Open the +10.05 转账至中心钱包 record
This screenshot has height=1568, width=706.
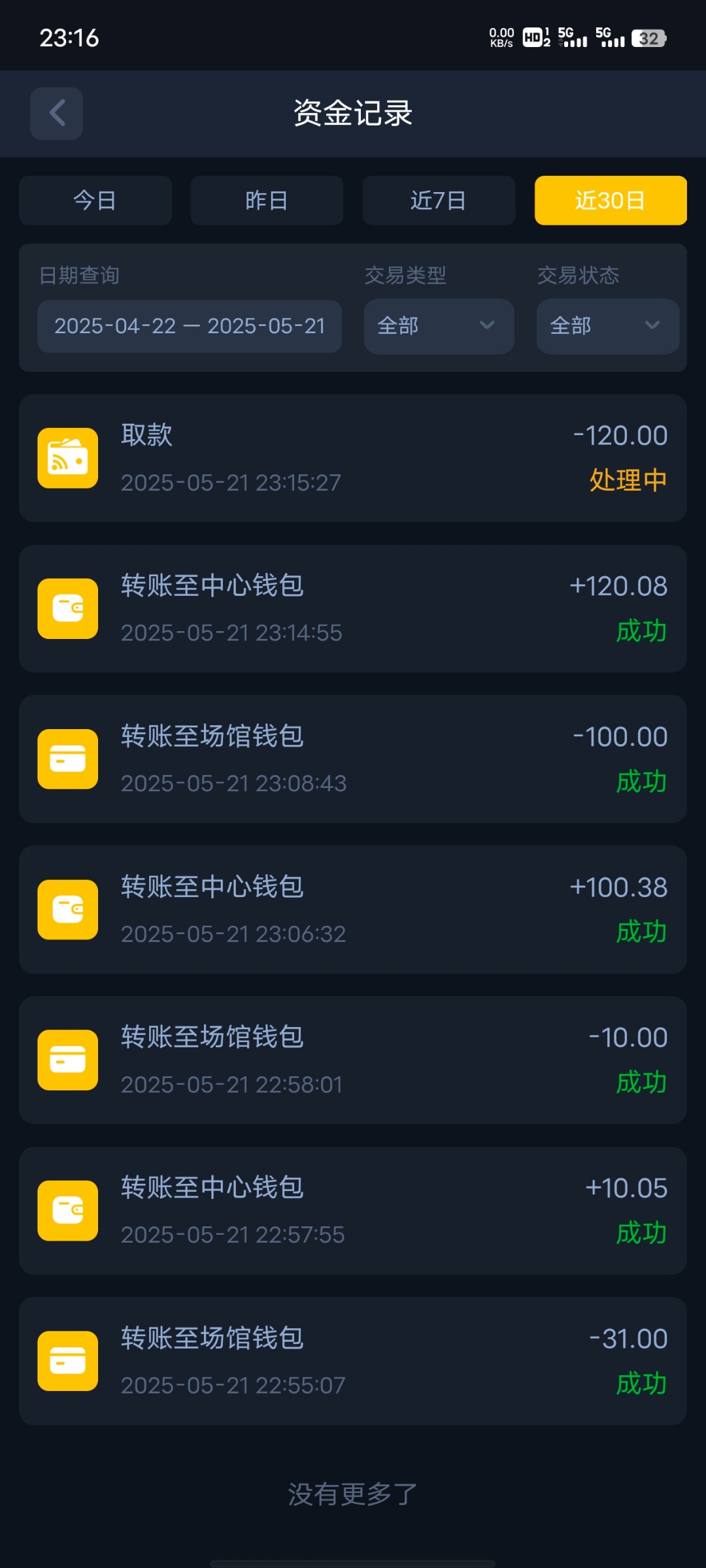tap(353, 1211)
